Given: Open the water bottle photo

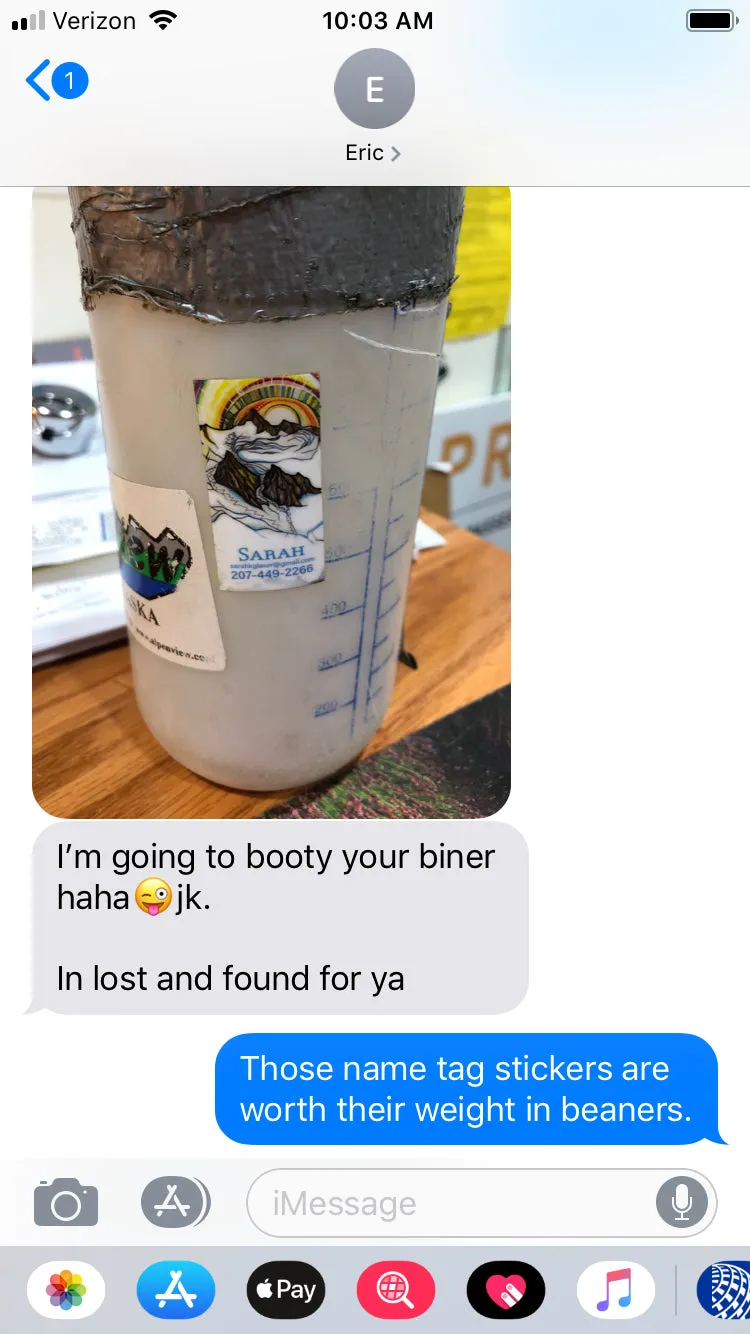Looking at the screenshot, I should 271,500.
